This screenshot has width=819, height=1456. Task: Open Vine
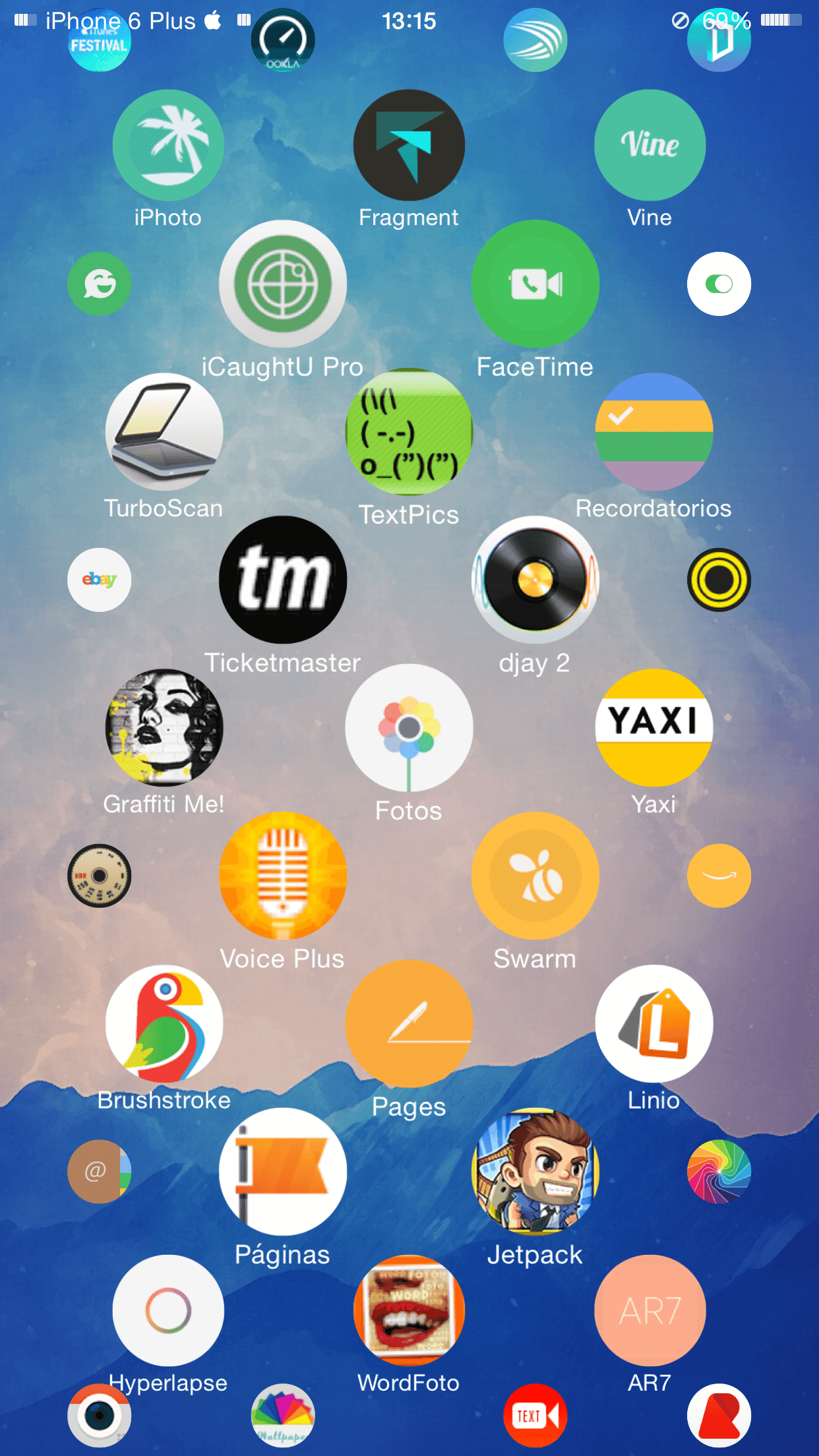click(x=650, y=145)
